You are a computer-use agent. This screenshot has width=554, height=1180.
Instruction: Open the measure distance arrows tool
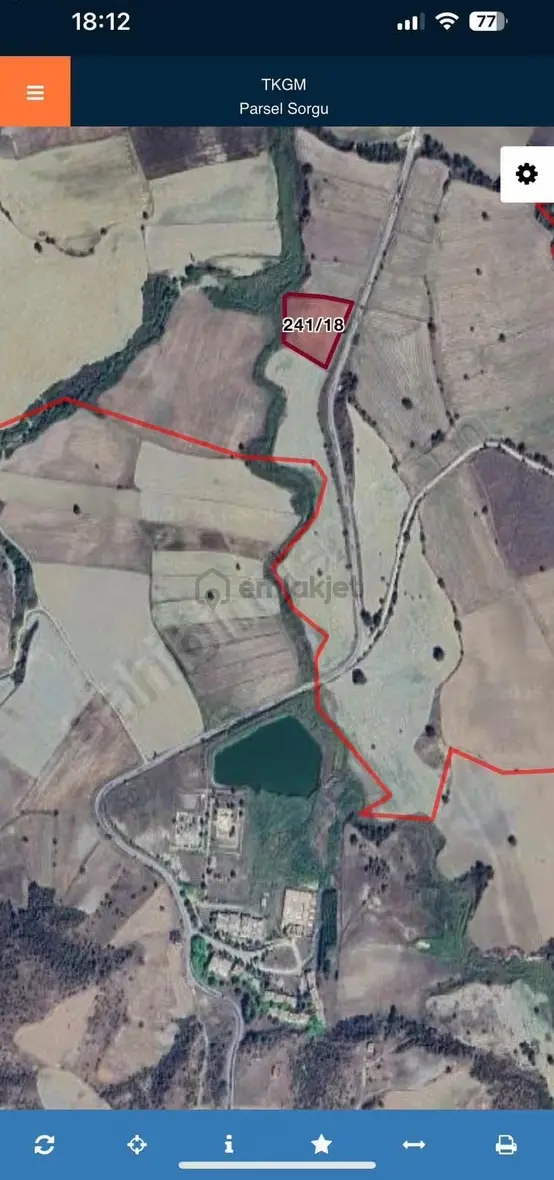pos(414,1145)
